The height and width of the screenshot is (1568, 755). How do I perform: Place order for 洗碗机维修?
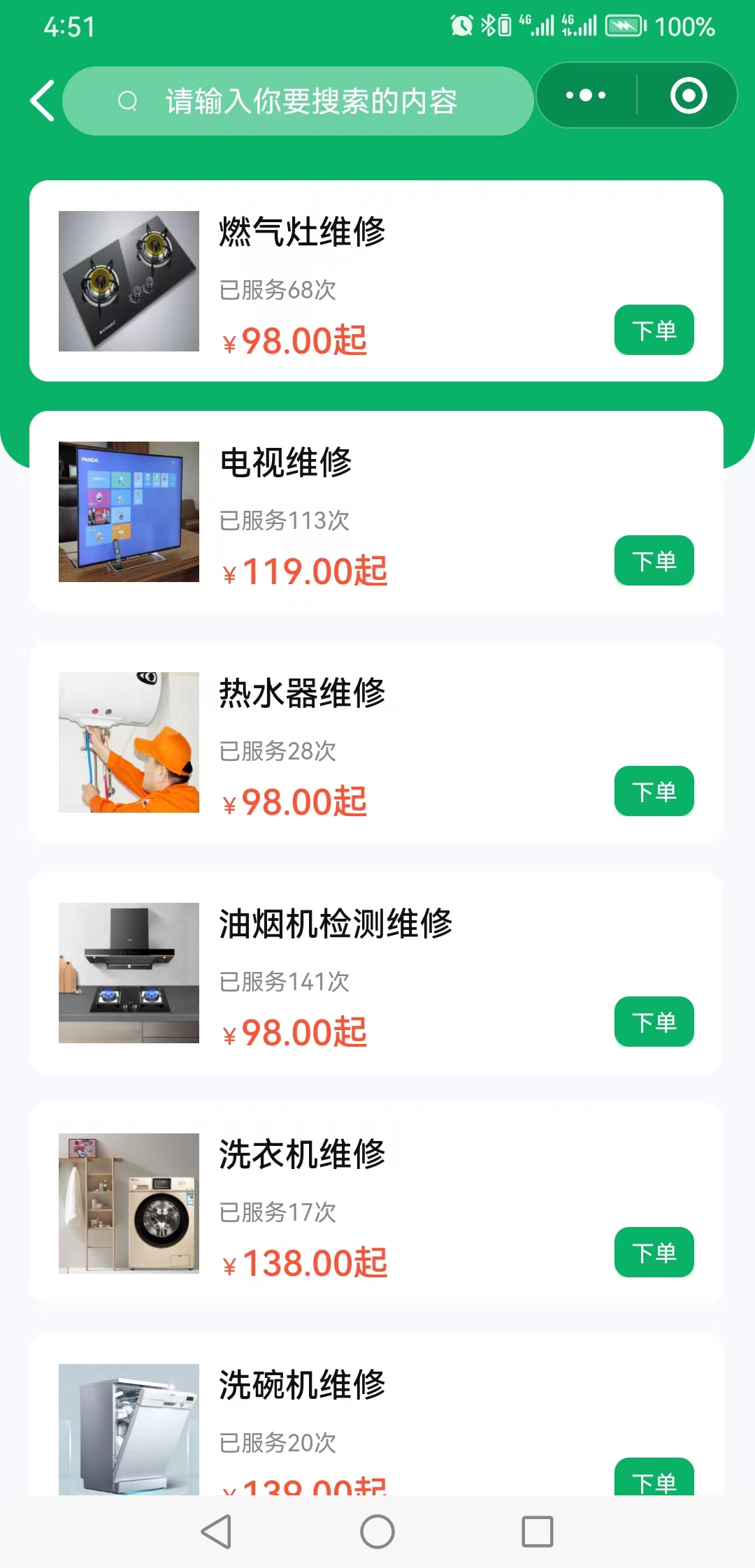click(x=654, y=1478)
